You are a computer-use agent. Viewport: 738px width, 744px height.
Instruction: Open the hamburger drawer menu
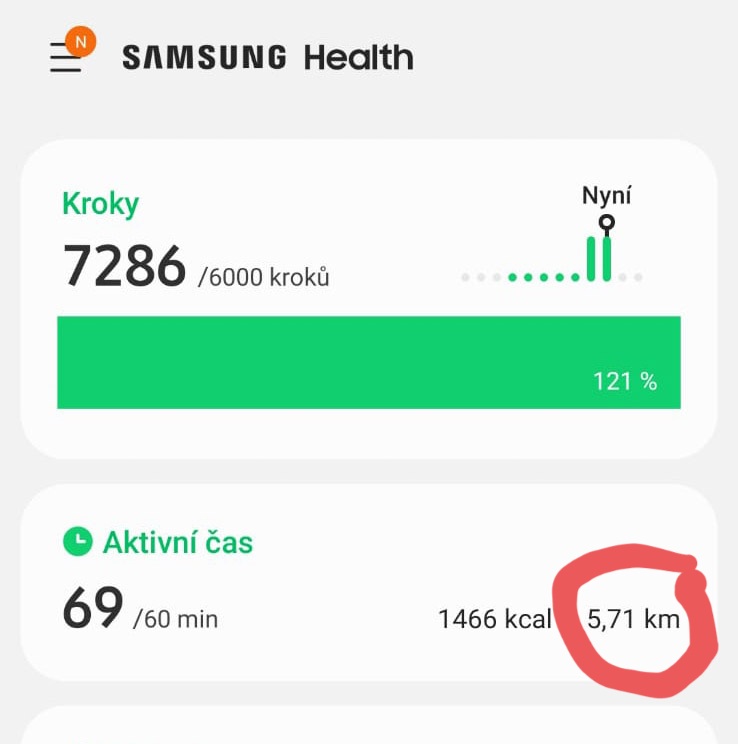pyautogui.click(x=66, y=58)
